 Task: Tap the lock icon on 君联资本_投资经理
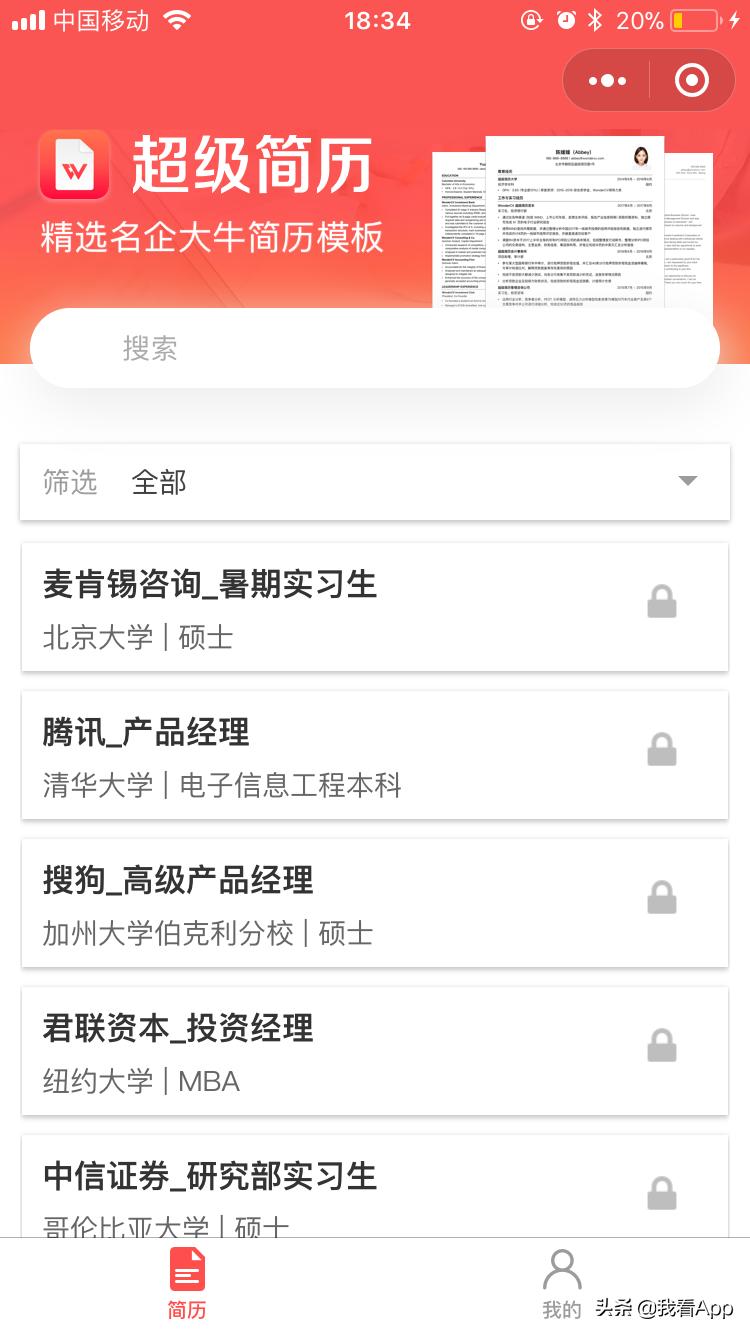click(x=661, y=1044)
